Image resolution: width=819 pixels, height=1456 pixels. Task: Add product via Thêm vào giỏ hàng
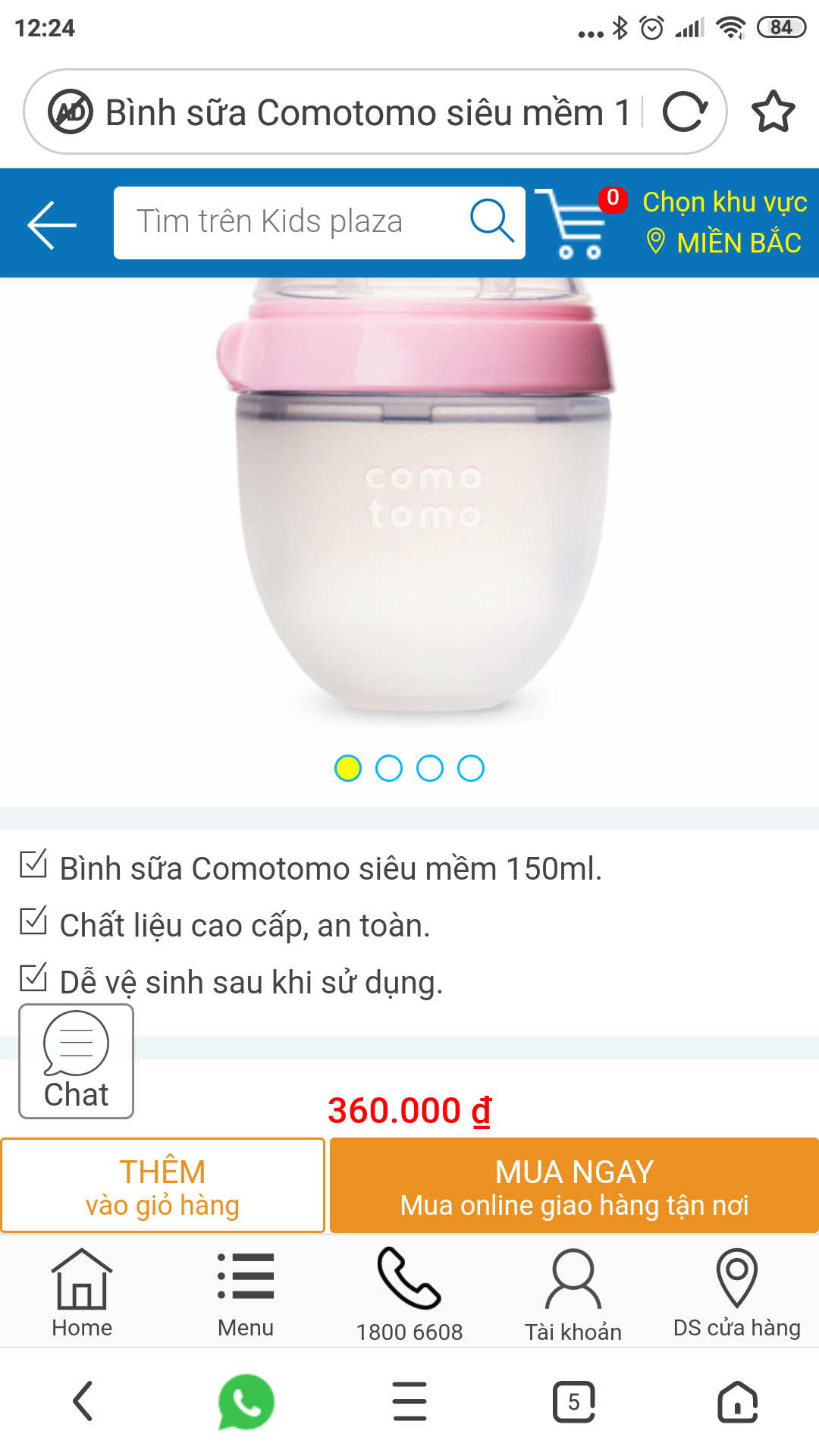[162, 1186]
